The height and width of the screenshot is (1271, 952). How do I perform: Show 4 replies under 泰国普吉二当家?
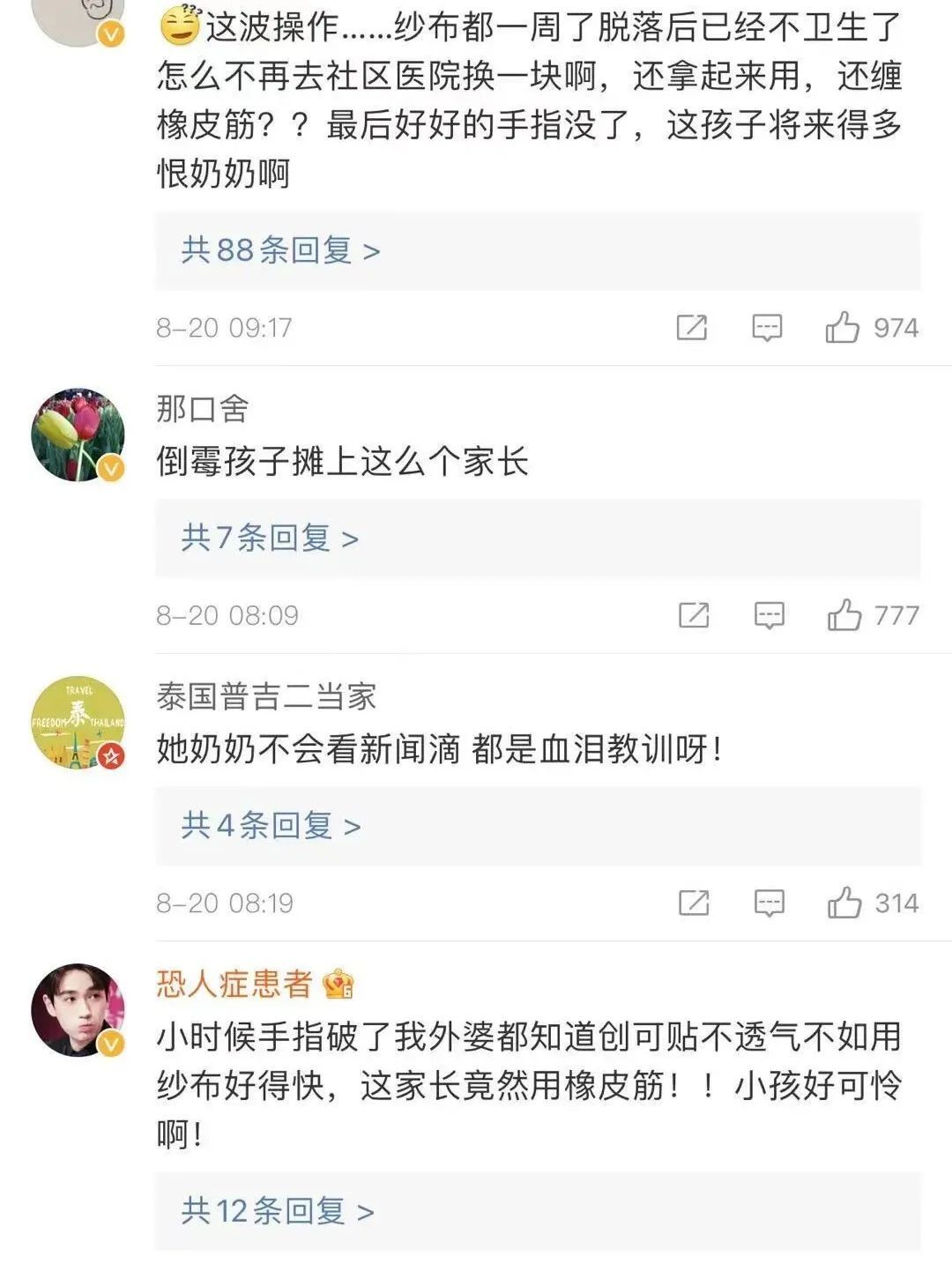coord(271,826)
